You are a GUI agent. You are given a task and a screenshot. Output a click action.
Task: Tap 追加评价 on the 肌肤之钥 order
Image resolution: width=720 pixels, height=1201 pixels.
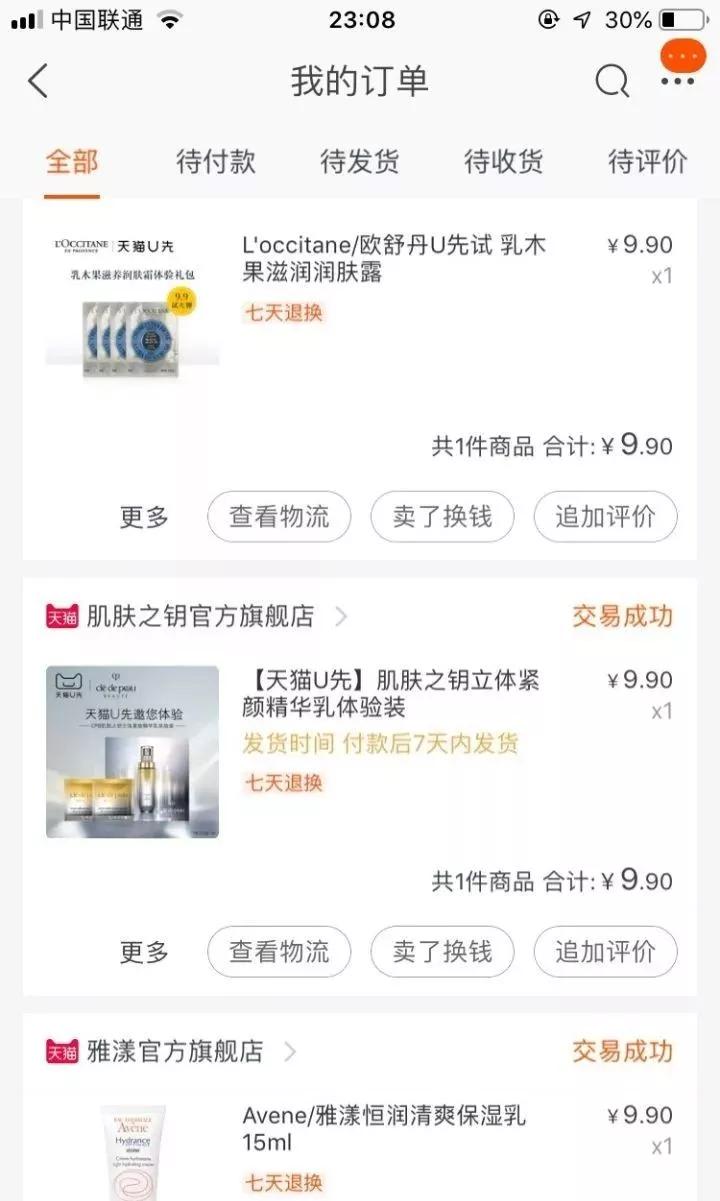tap(605, 952)
